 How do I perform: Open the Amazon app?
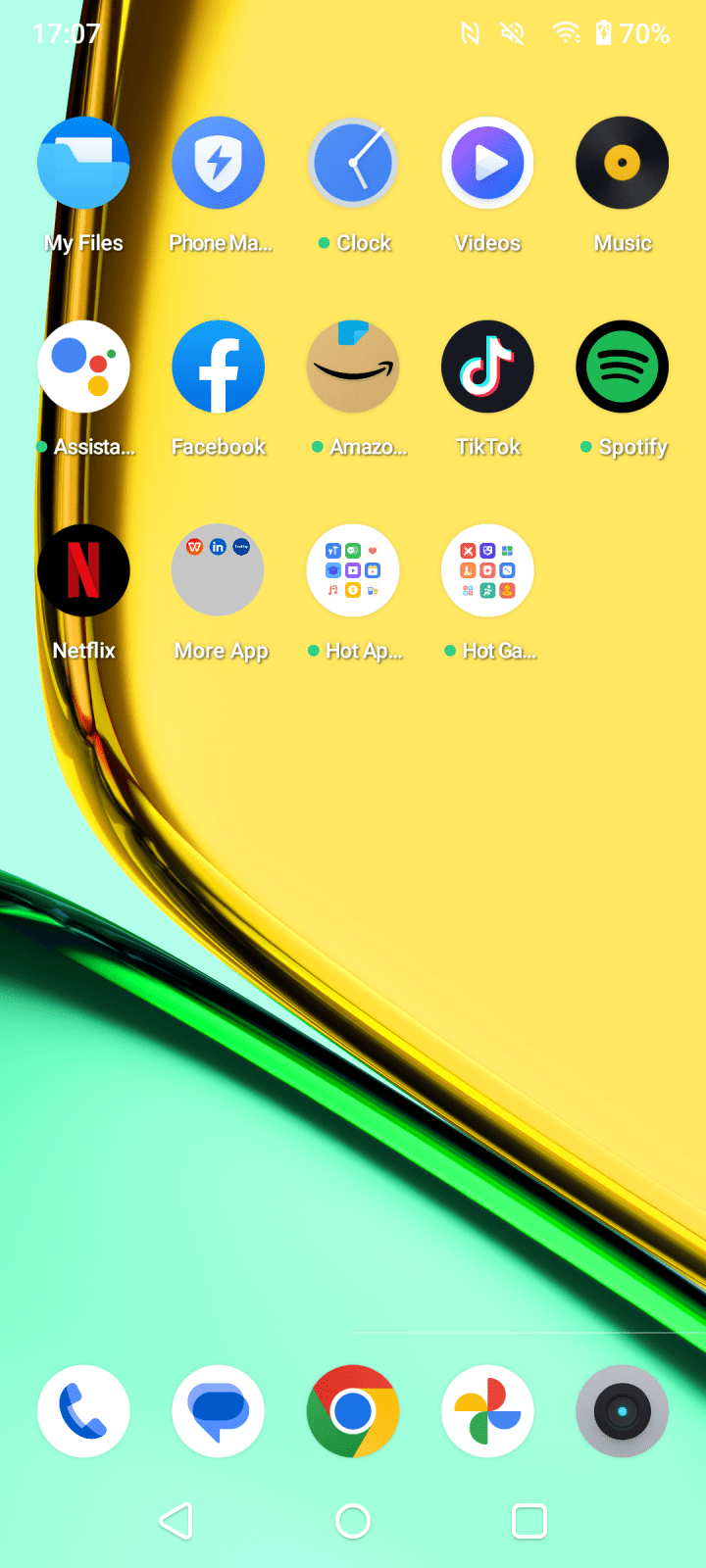(353, 367)
